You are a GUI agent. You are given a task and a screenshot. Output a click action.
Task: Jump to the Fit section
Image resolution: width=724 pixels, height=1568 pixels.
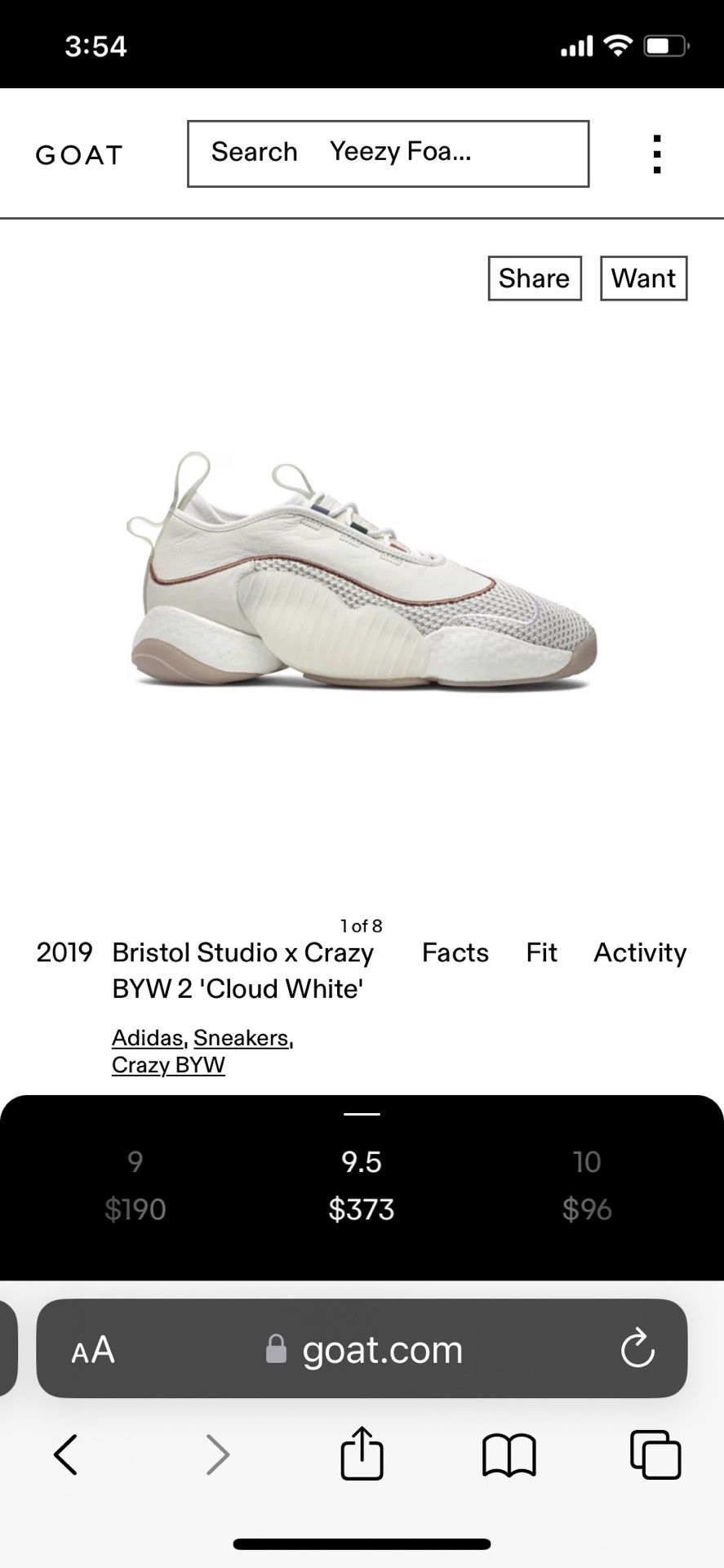click(541, 952)
